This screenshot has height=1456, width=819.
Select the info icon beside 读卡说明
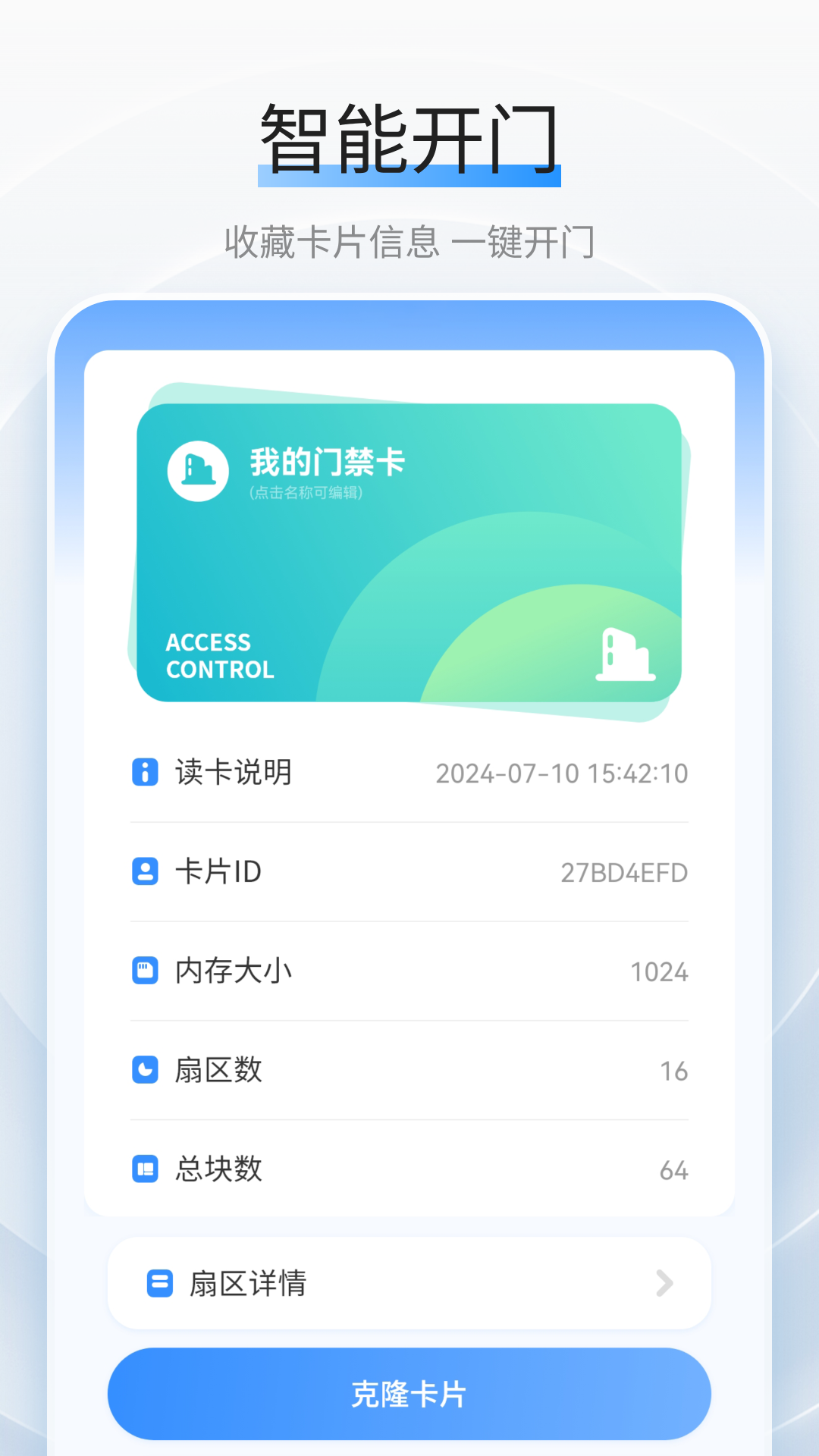pos(145,772)
